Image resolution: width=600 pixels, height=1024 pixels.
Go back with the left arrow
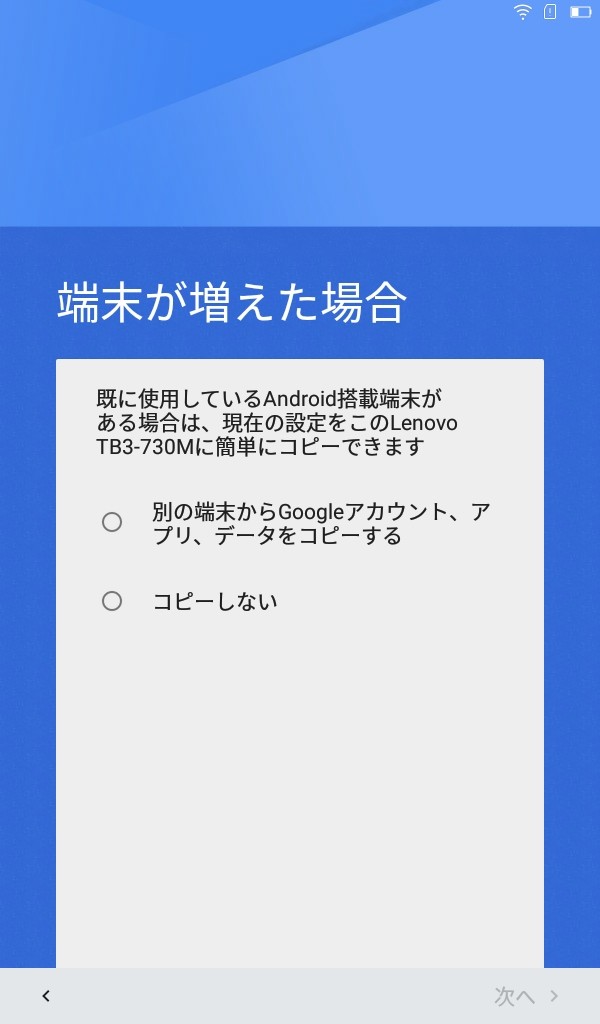click(x=46, y=996)
